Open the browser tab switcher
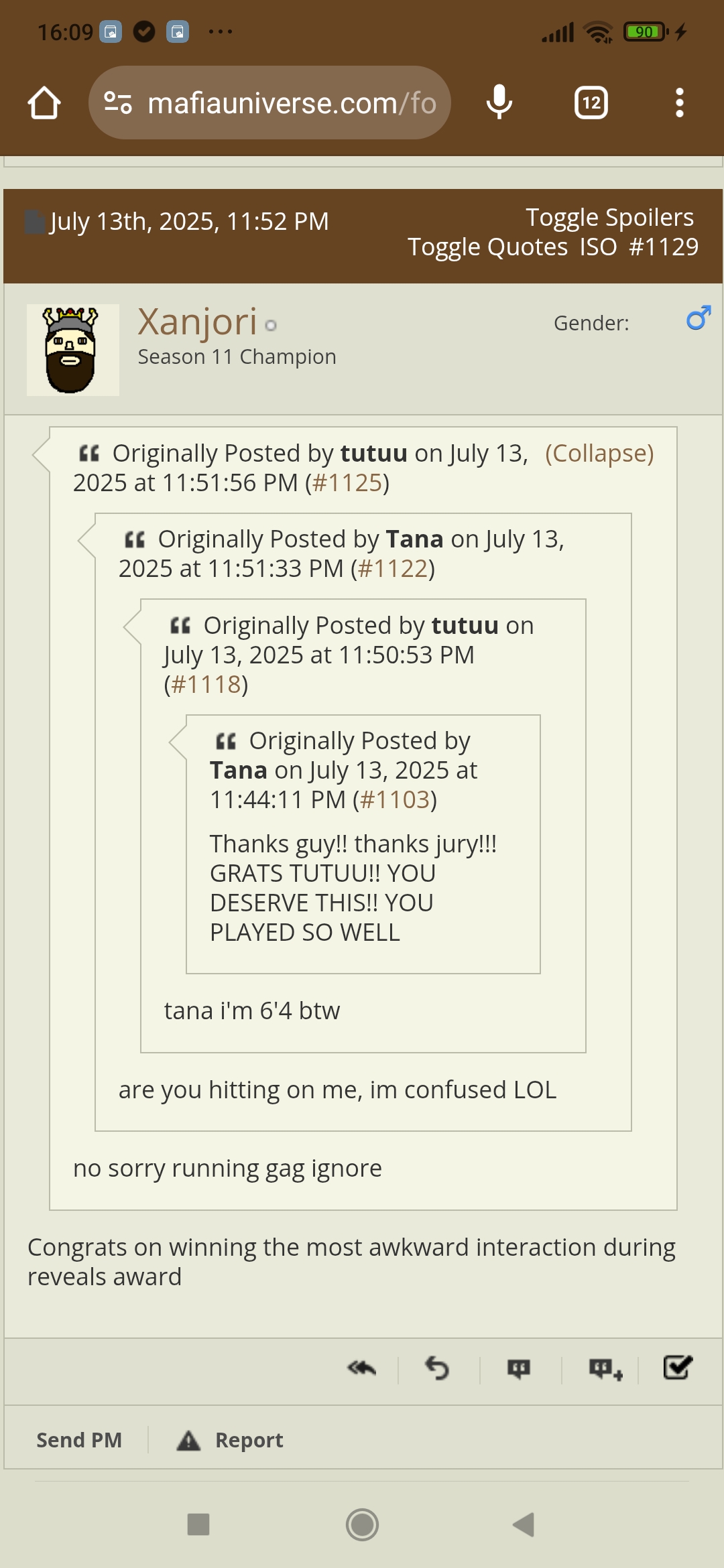 click(x=591, y=103)
